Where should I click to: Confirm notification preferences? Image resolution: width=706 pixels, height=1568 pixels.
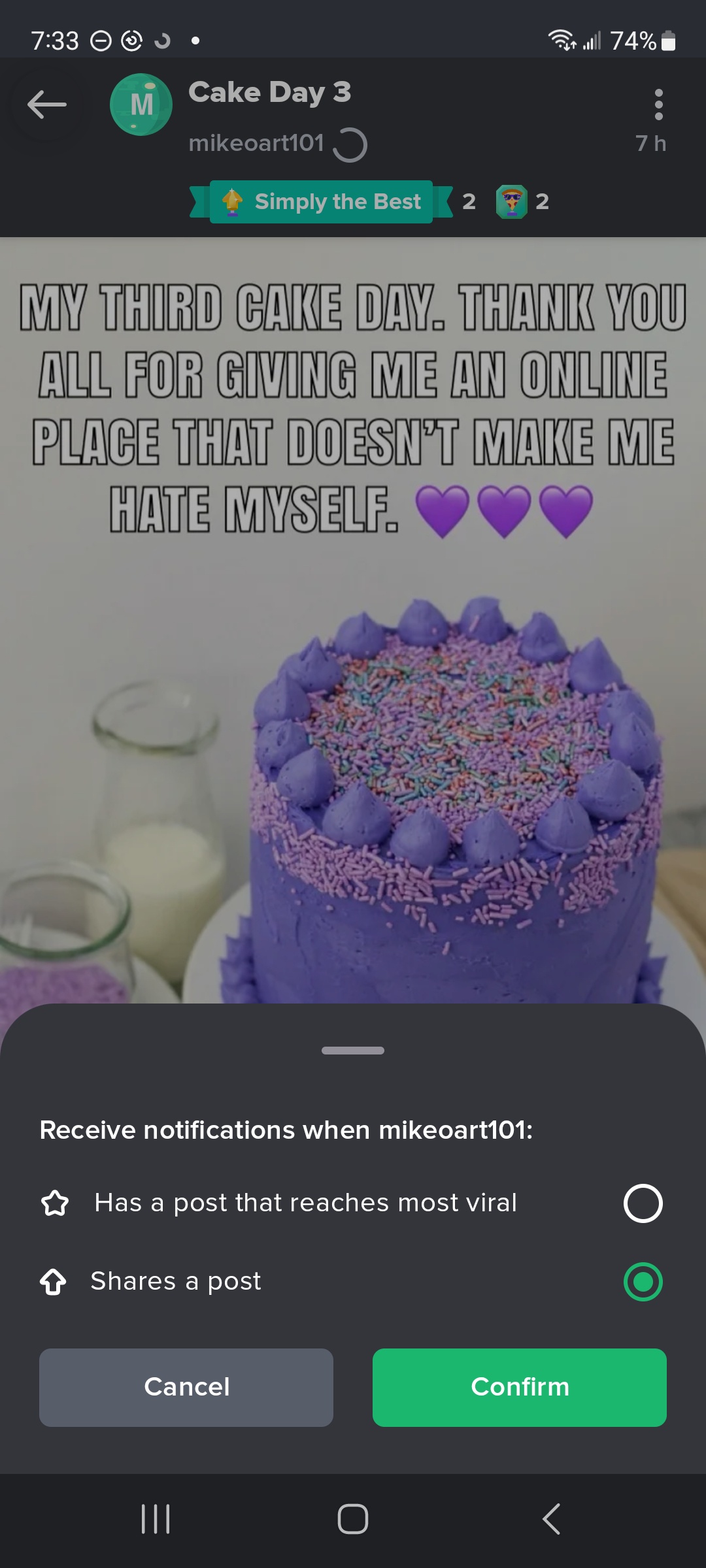(520, 1387)
